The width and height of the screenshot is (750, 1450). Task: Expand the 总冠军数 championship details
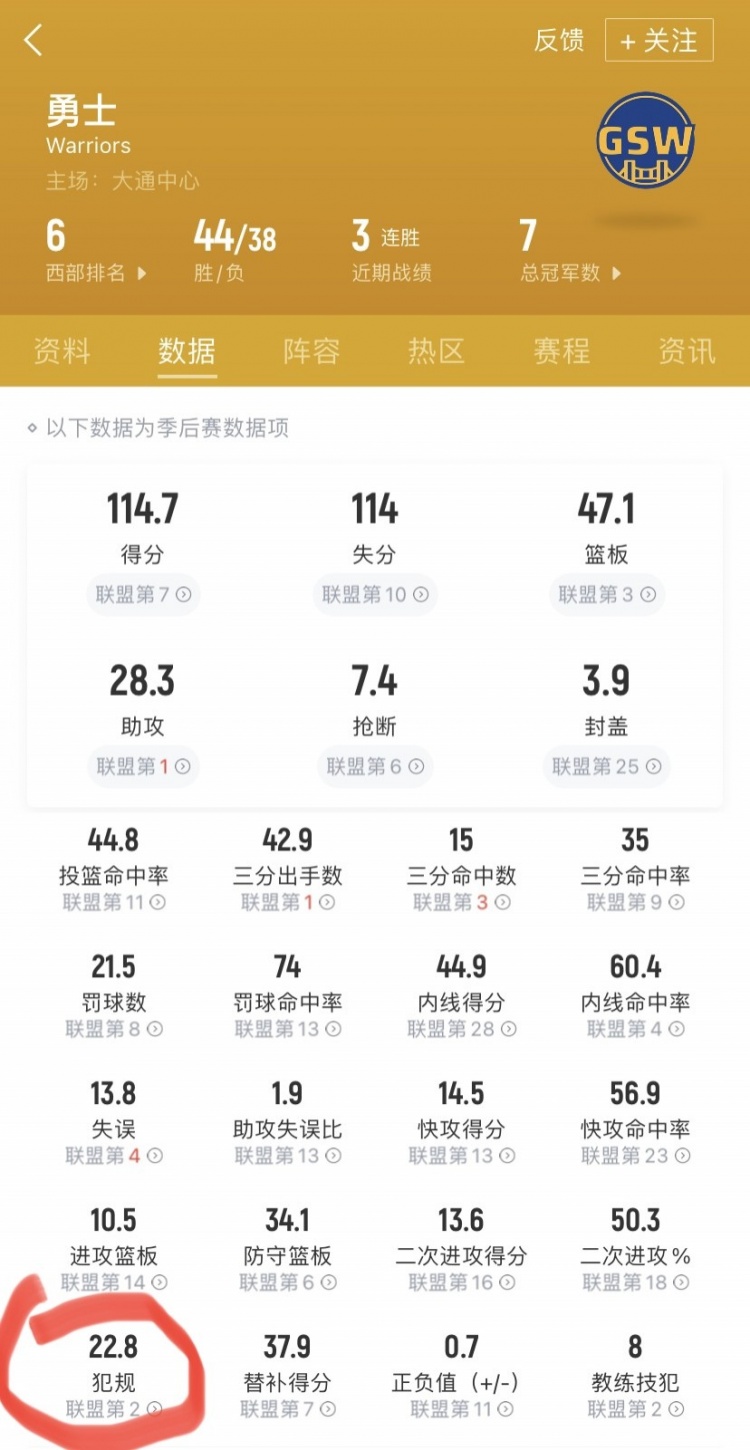pos(570,273)
